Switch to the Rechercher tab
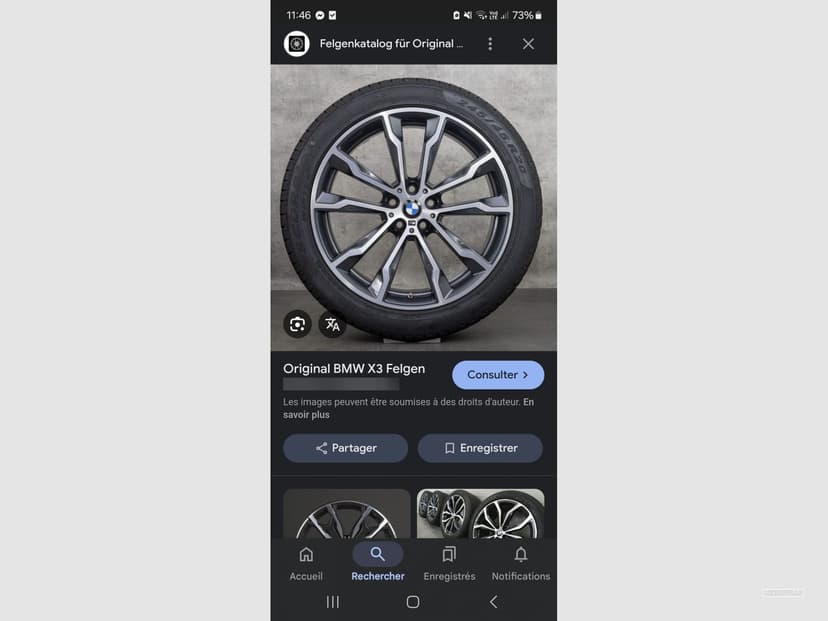Viewport: 828px width, 621px height. click(378, 563)
